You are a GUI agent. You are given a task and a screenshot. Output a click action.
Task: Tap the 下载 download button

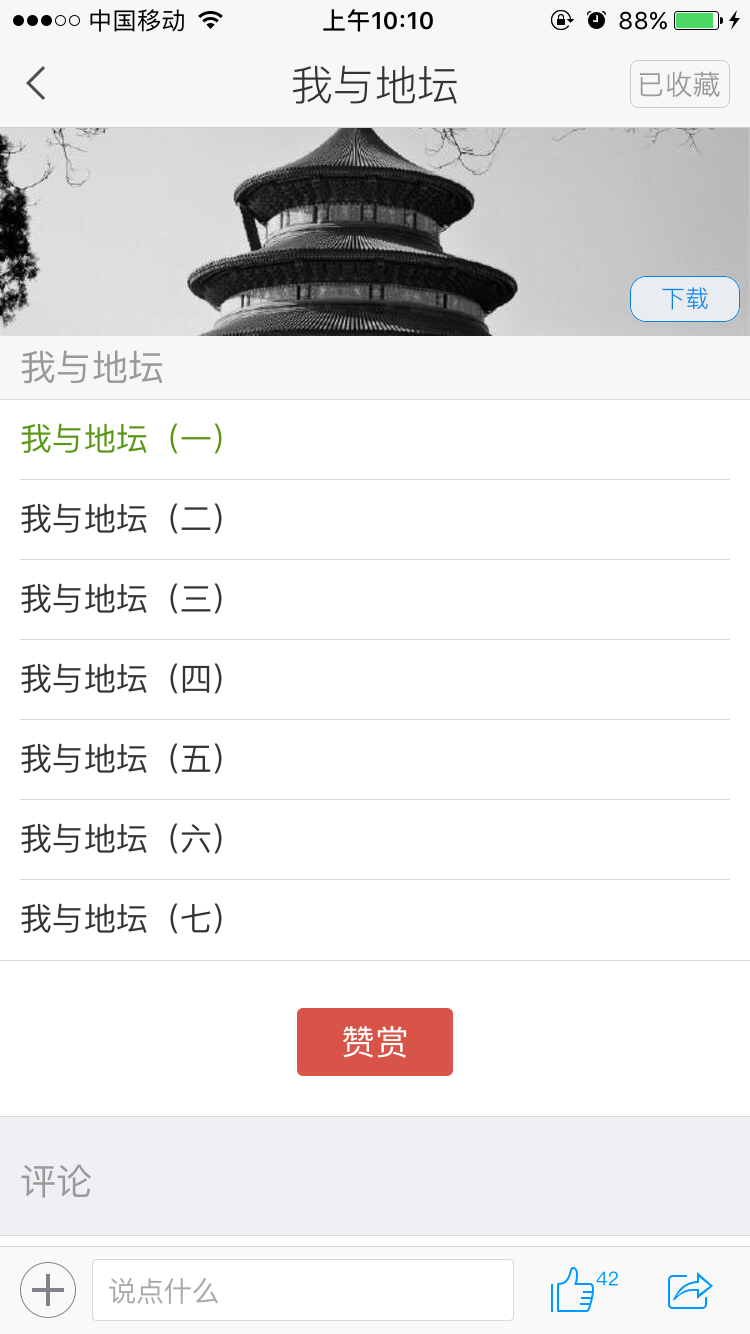(685, 299)
